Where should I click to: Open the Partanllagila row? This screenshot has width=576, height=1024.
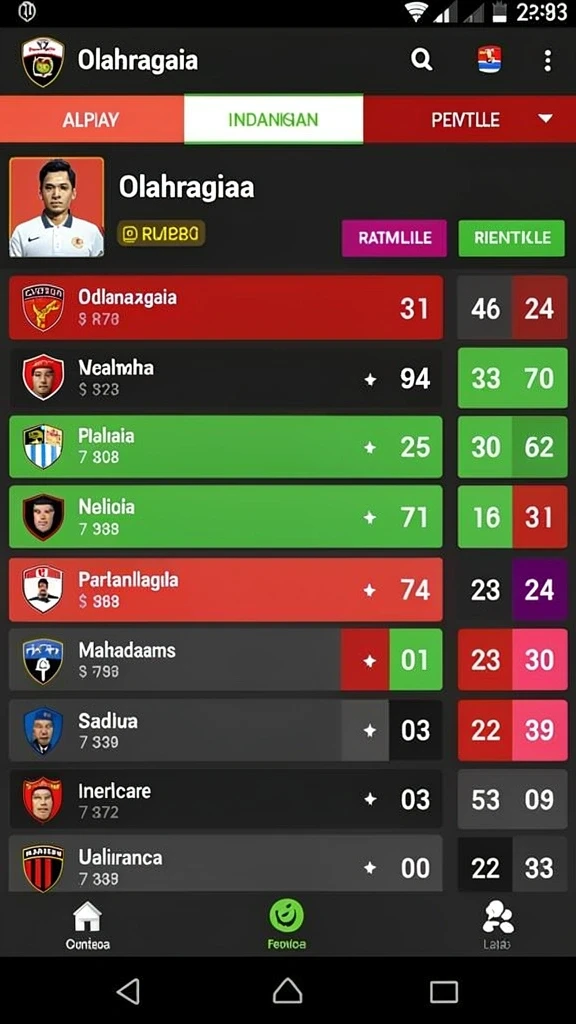pos(226,590)
